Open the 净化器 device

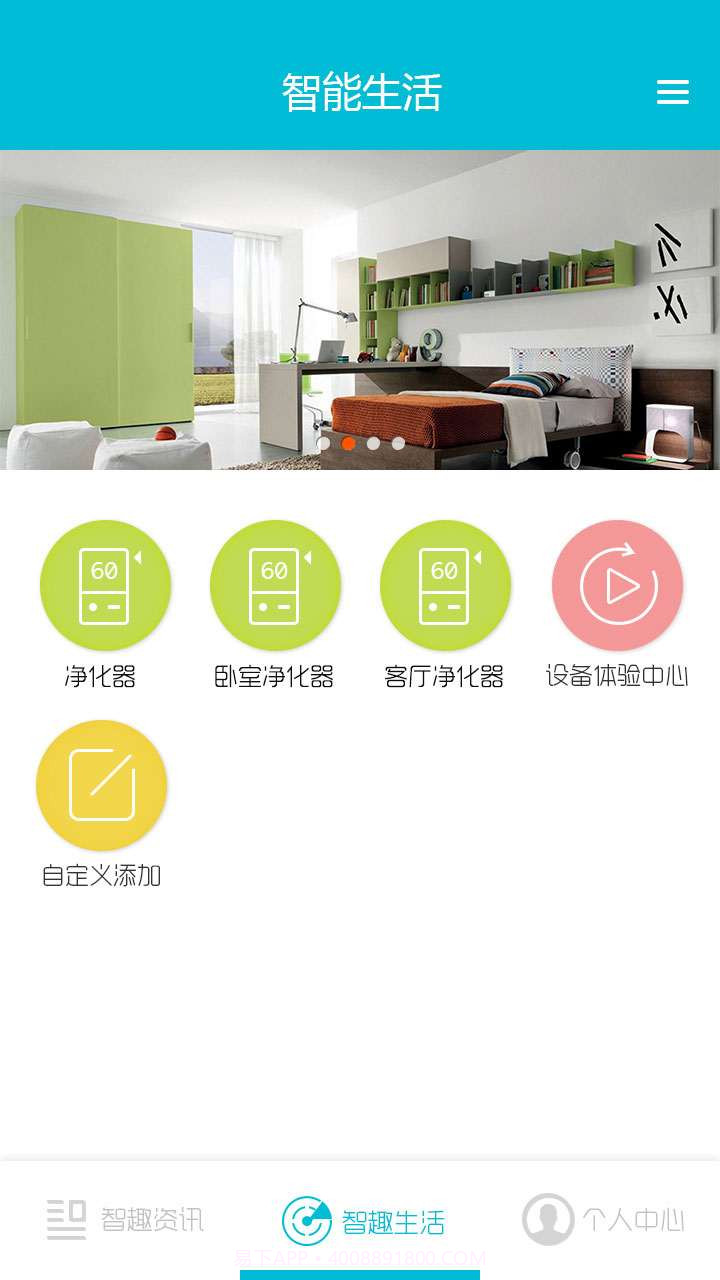pos(105,586)
